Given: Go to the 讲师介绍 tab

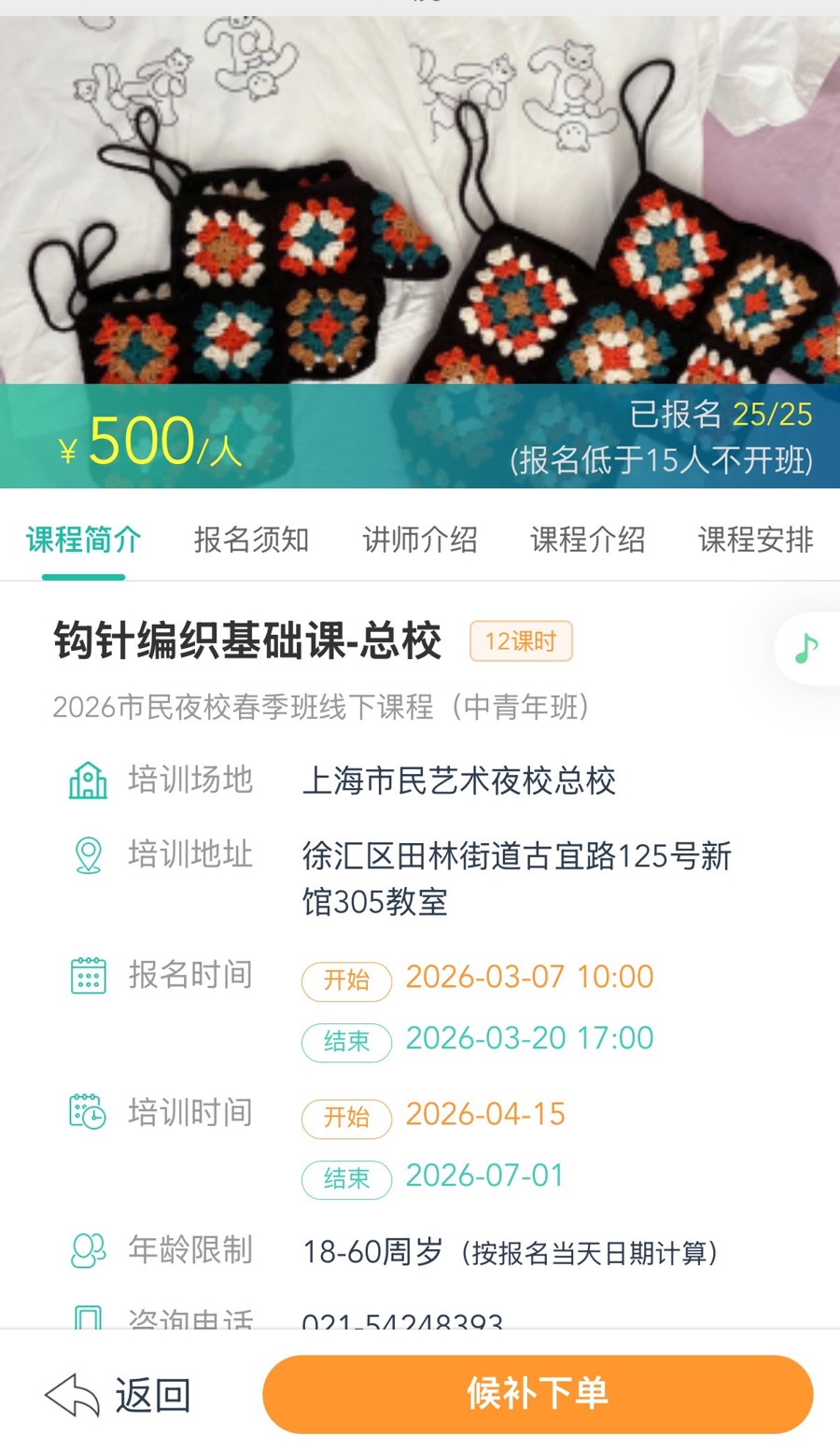Looking at the screenshot, I should point(419,540).
